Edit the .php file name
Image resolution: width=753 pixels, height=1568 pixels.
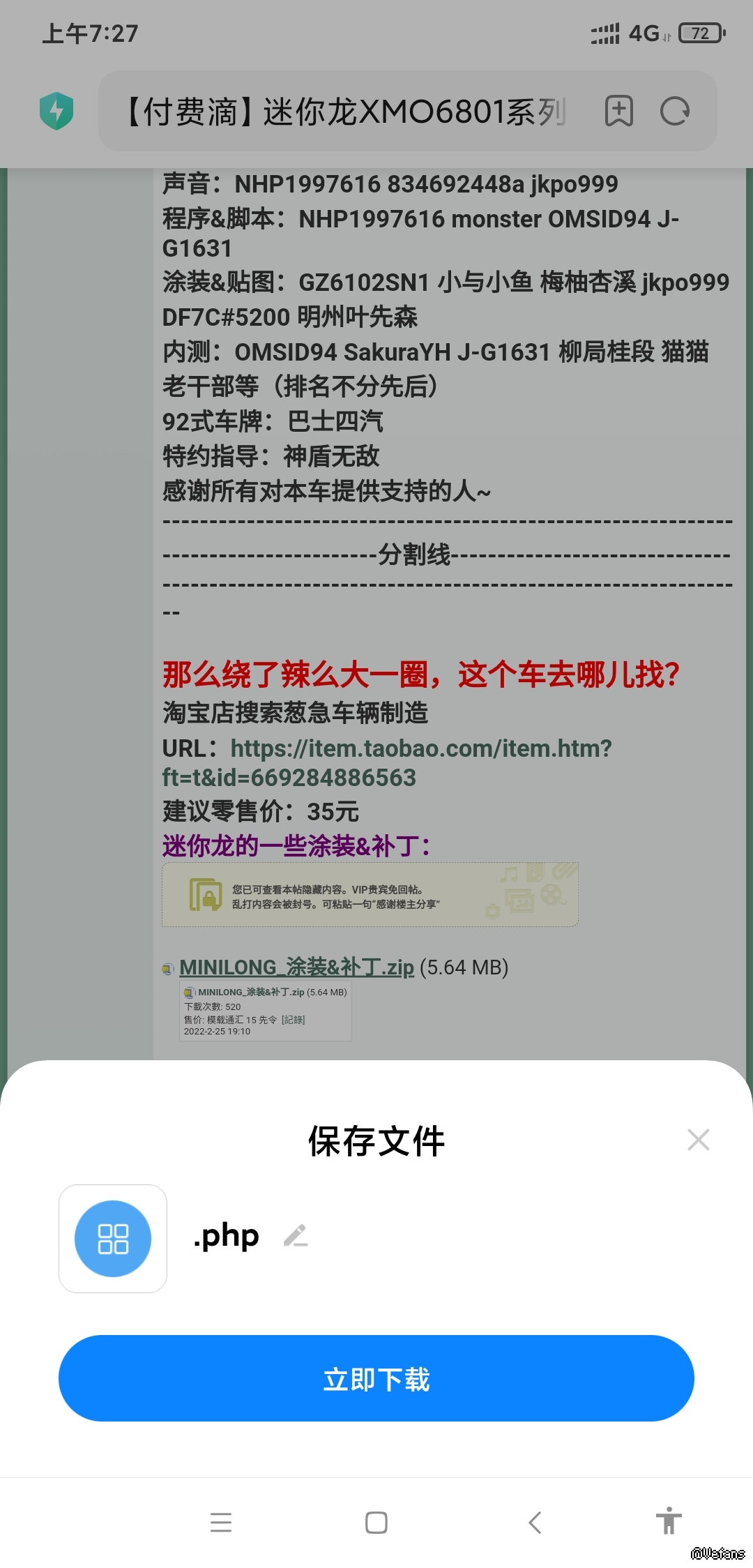click(296, 1236)
